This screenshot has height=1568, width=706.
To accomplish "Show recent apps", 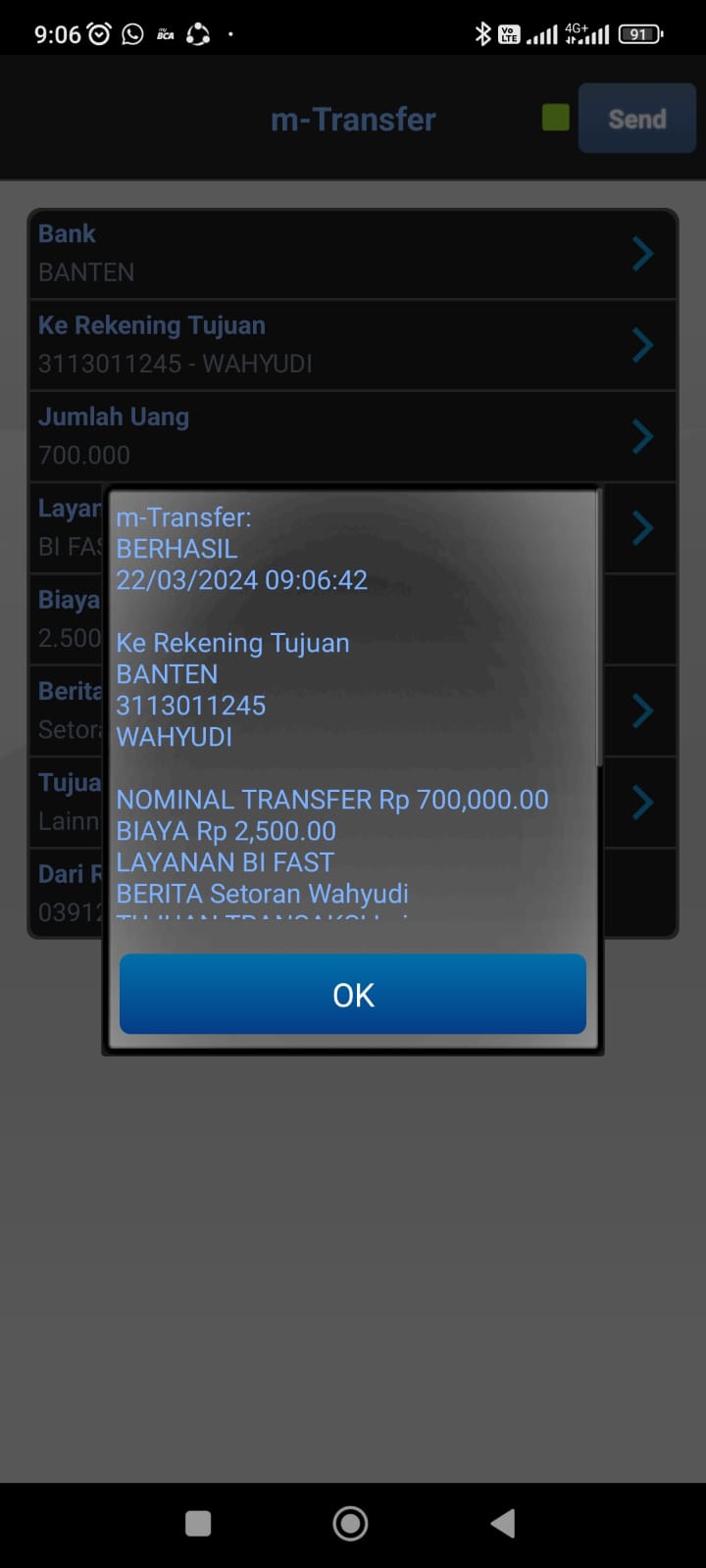I will coord(198,1523).
